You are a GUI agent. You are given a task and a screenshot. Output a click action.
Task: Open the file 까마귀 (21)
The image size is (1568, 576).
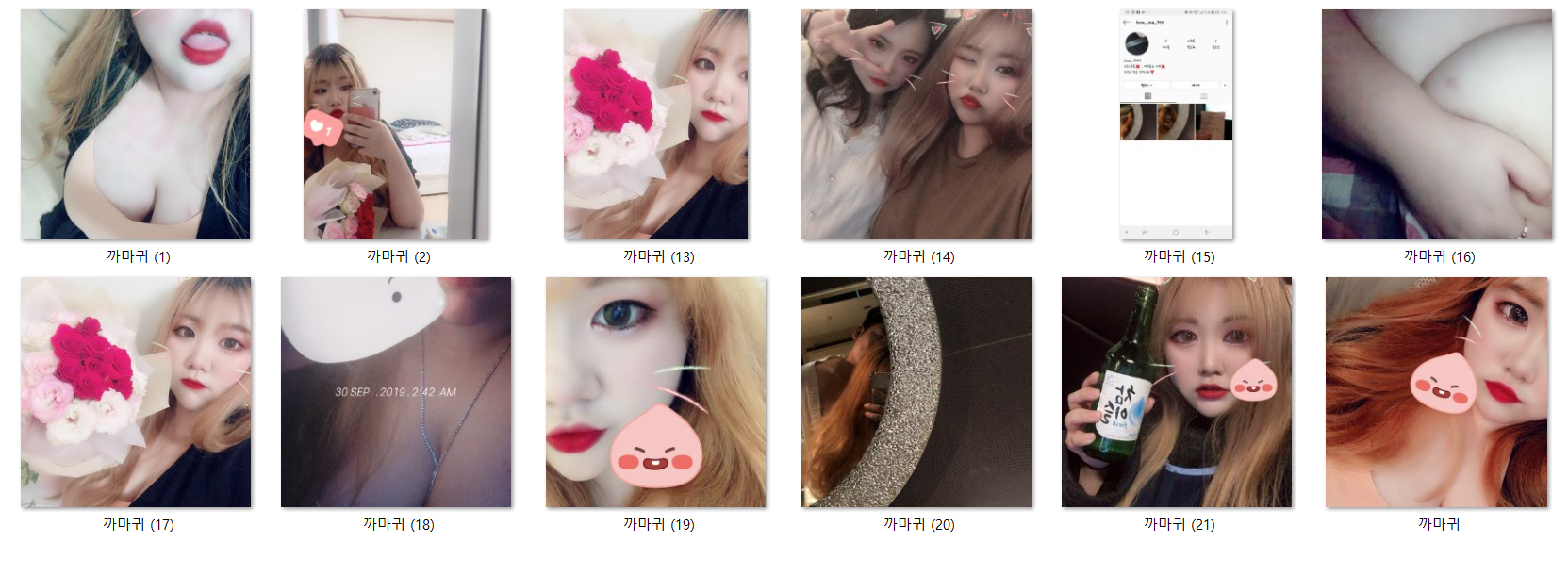point(1176,392)
